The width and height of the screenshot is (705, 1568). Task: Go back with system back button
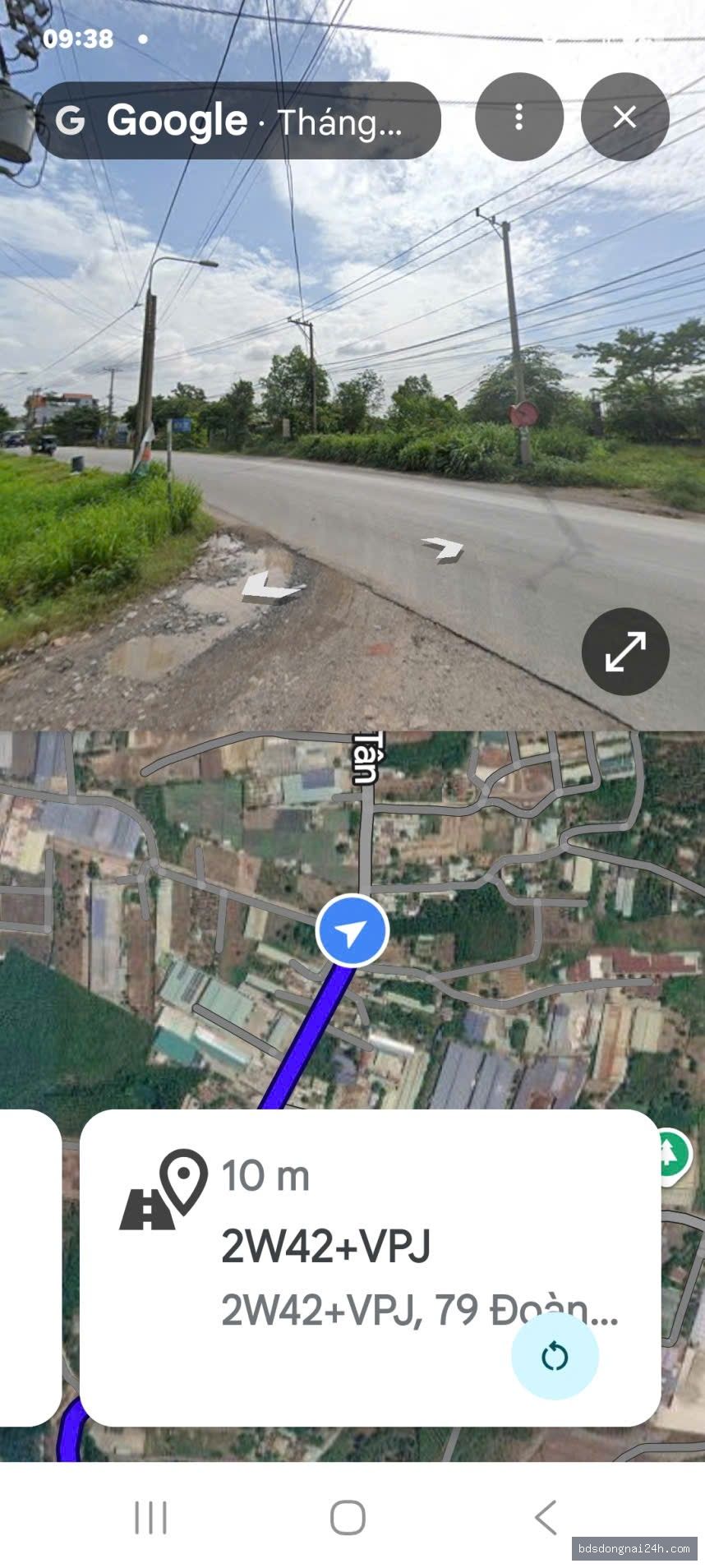click(x=546, y=1517)
